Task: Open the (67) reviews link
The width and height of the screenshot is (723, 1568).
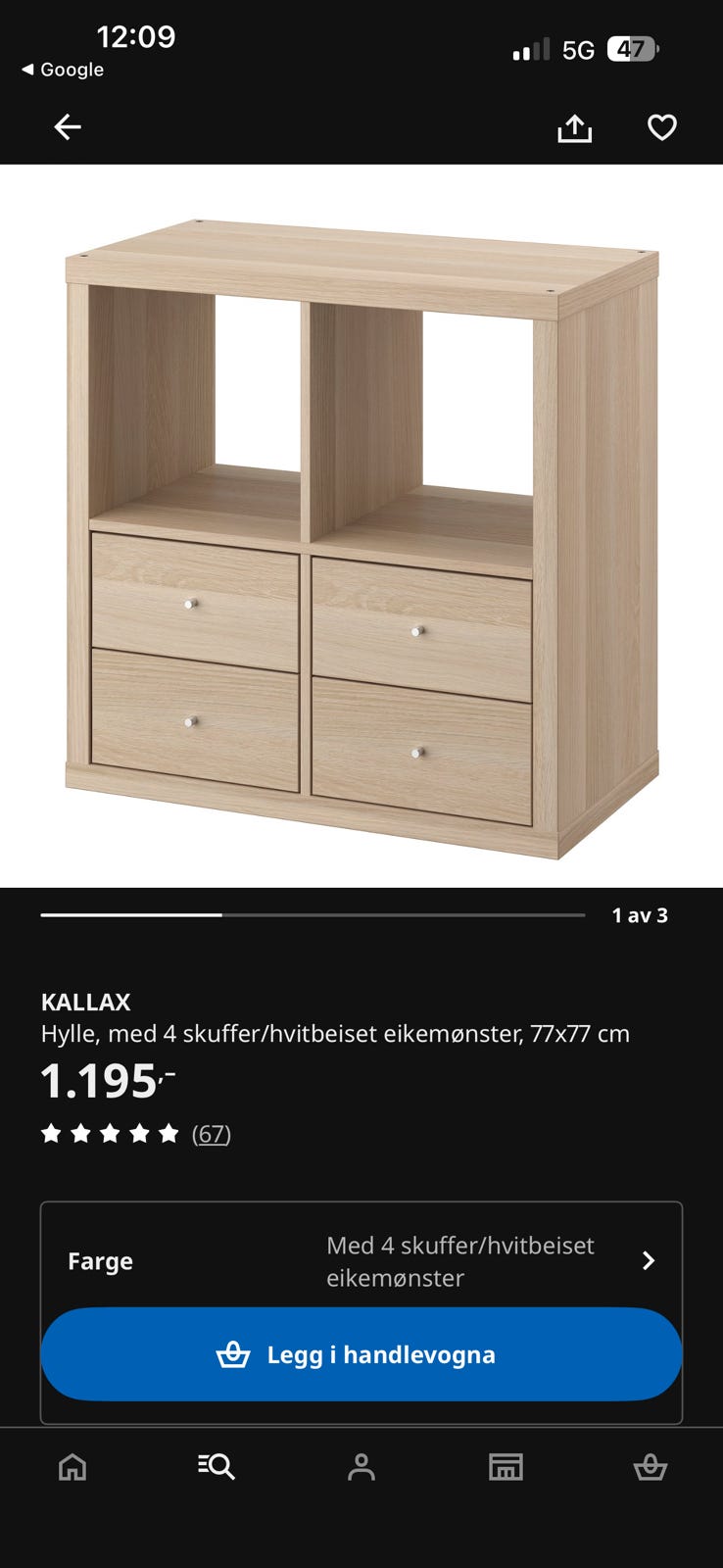Action: [212, 1133]
